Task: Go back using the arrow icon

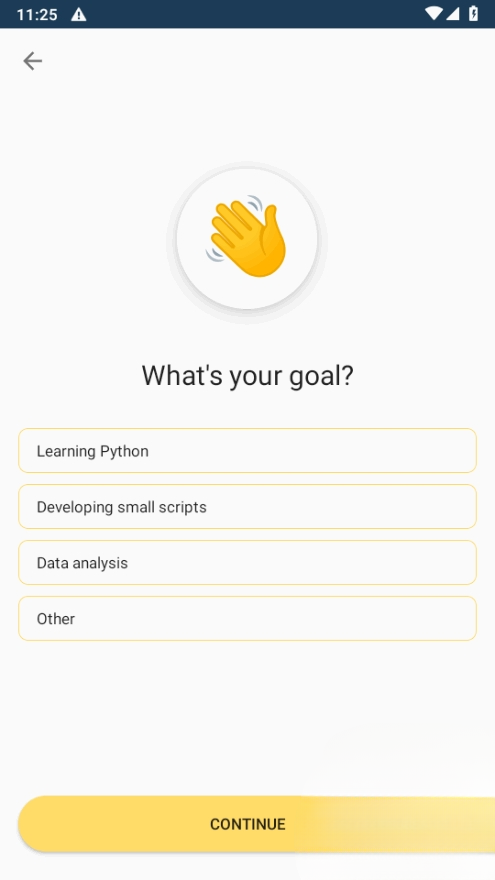Action: pyautogui.click(x=33, y=61)
